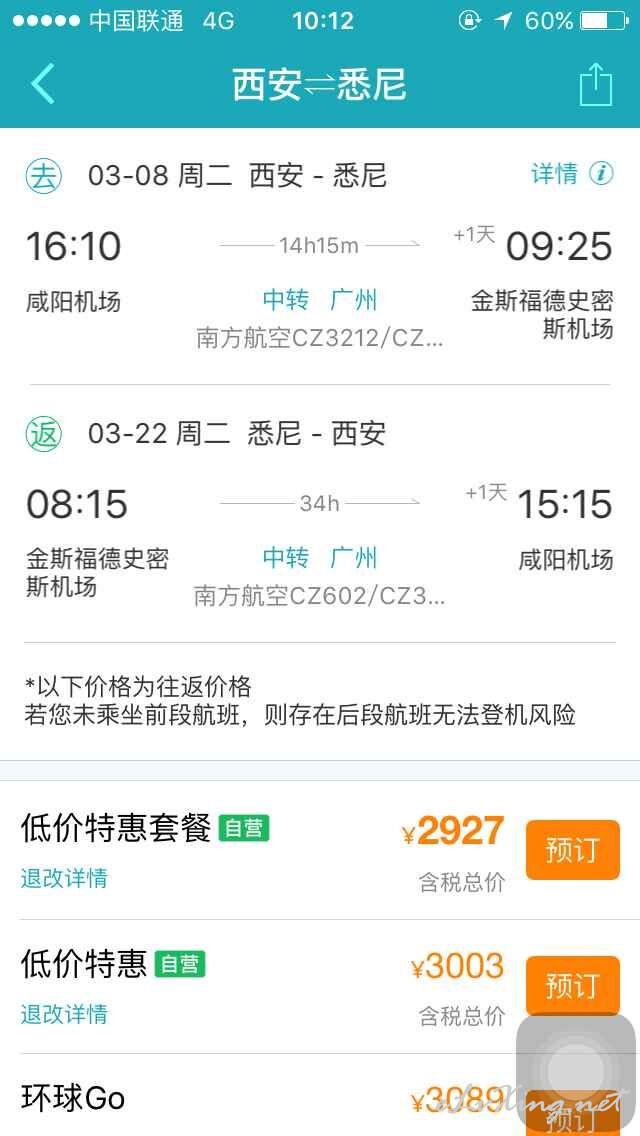Book the 低价特惠套餐 at ¥2927
Screen dimensions: 640x1136
coord(573,850)
